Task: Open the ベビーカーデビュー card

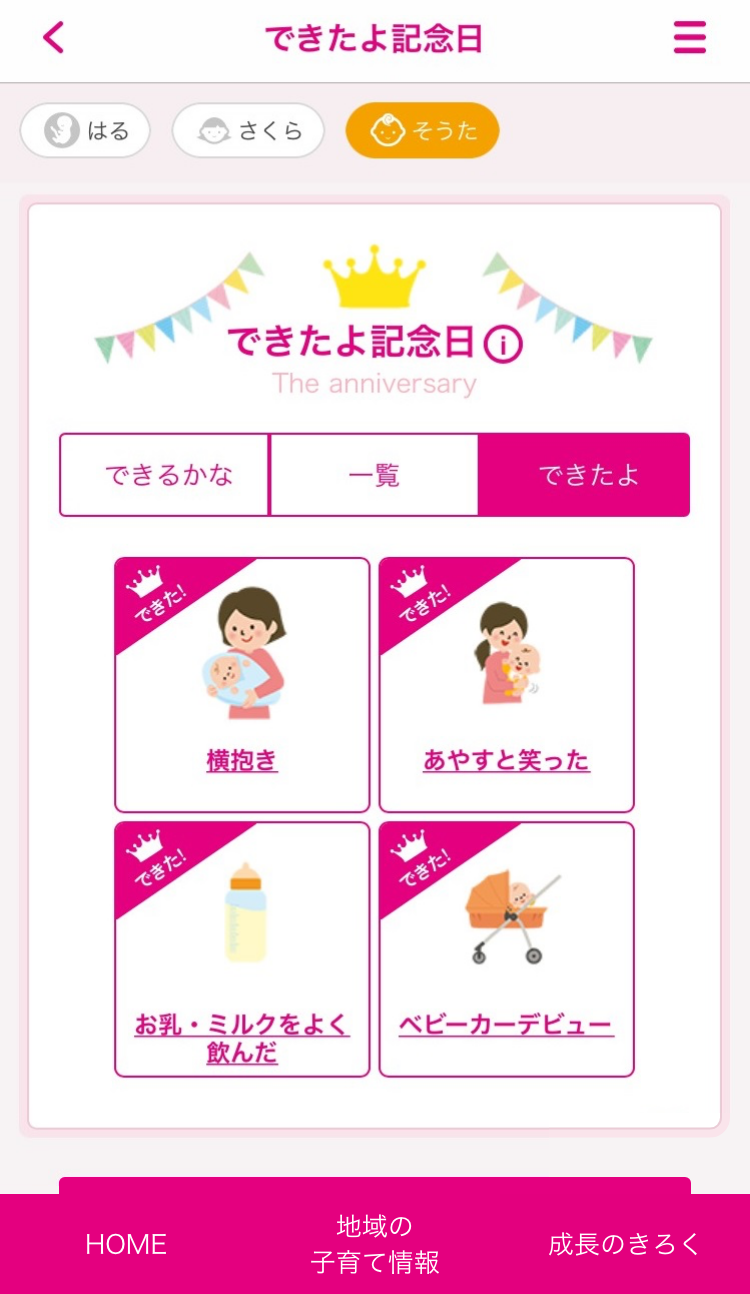Action: click(x=506, y=950)
